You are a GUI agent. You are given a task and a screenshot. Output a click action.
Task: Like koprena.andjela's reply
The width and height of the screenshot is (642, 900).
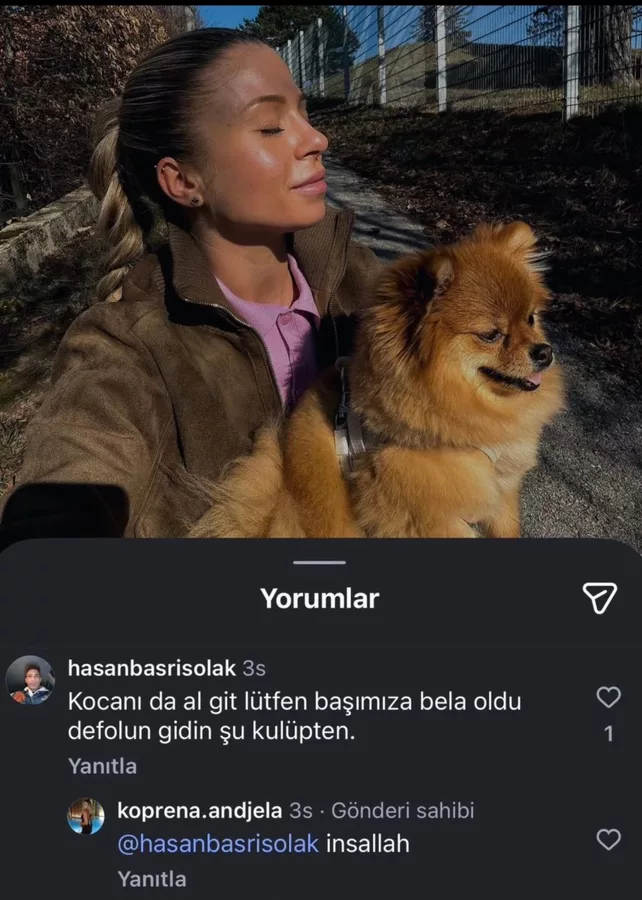pyautogui.click(x=608, y=840)
